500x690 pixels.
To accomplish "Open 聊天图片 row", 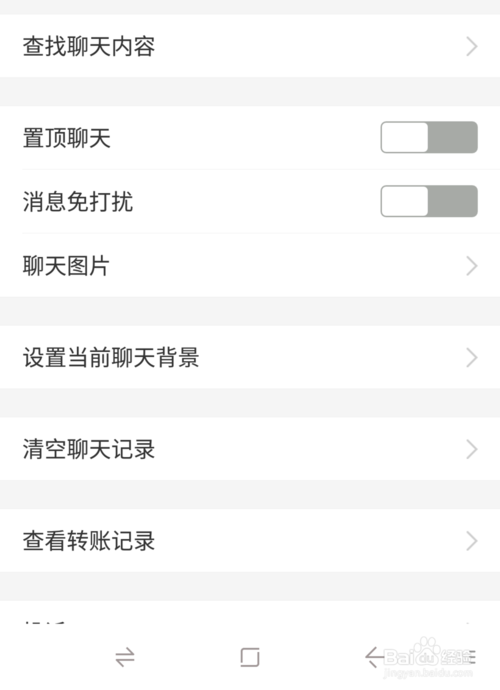I will click(x=250, y=265).
